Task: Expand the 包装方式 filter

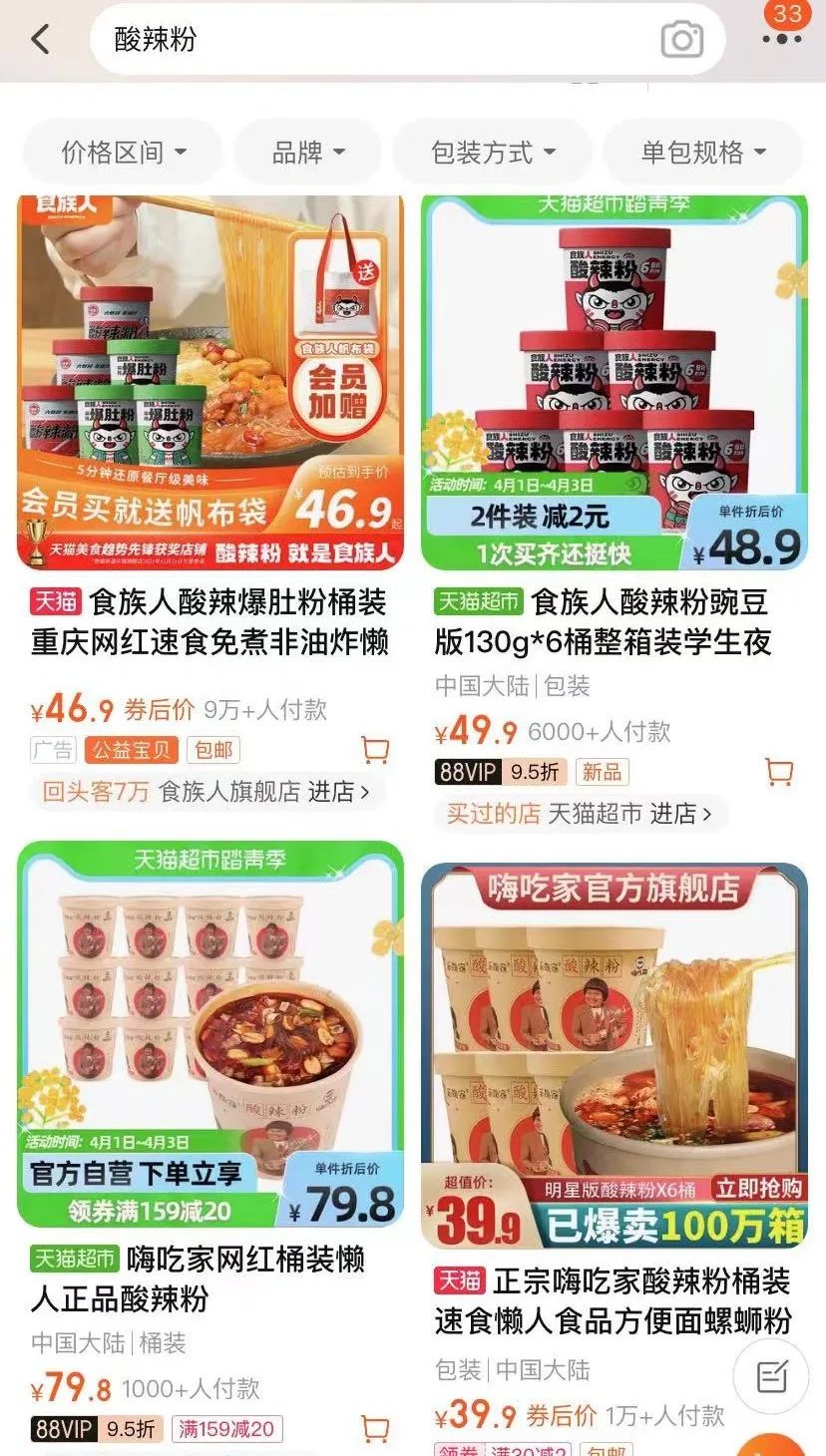Action: [494, 153]
